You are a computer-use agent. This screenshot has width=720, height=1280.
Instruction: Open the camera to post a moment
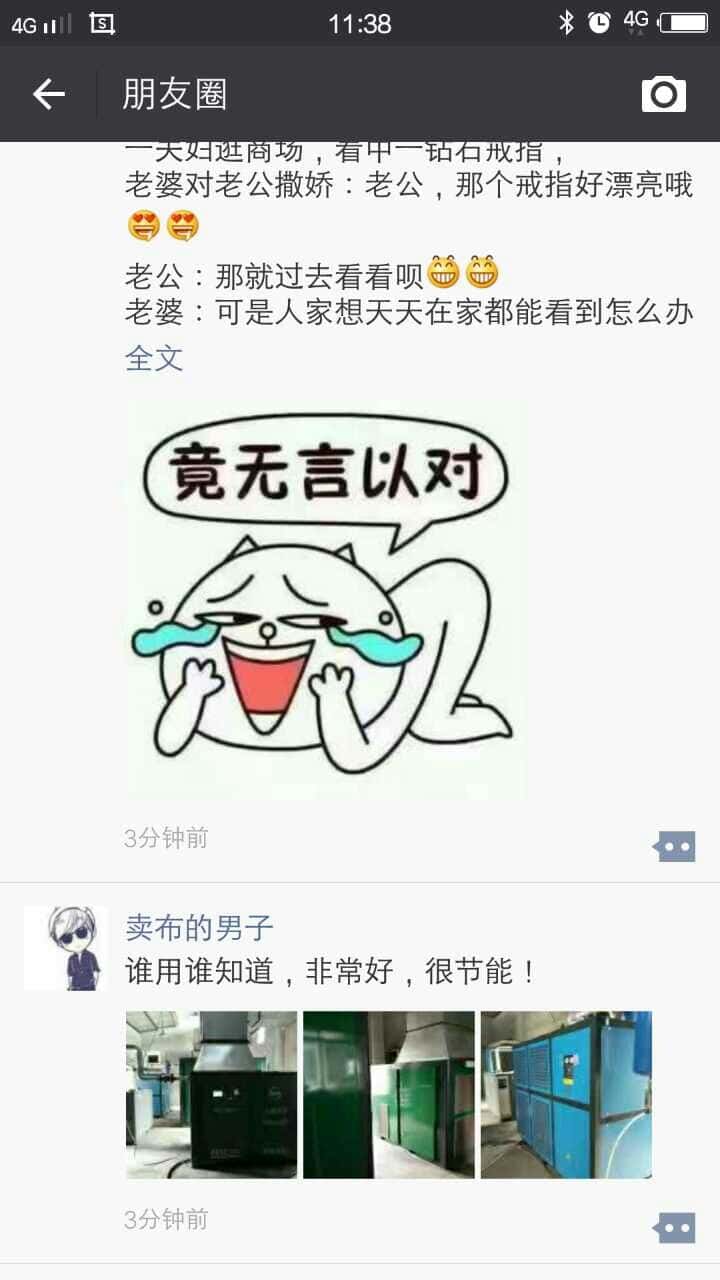click(x=663, y=94)
